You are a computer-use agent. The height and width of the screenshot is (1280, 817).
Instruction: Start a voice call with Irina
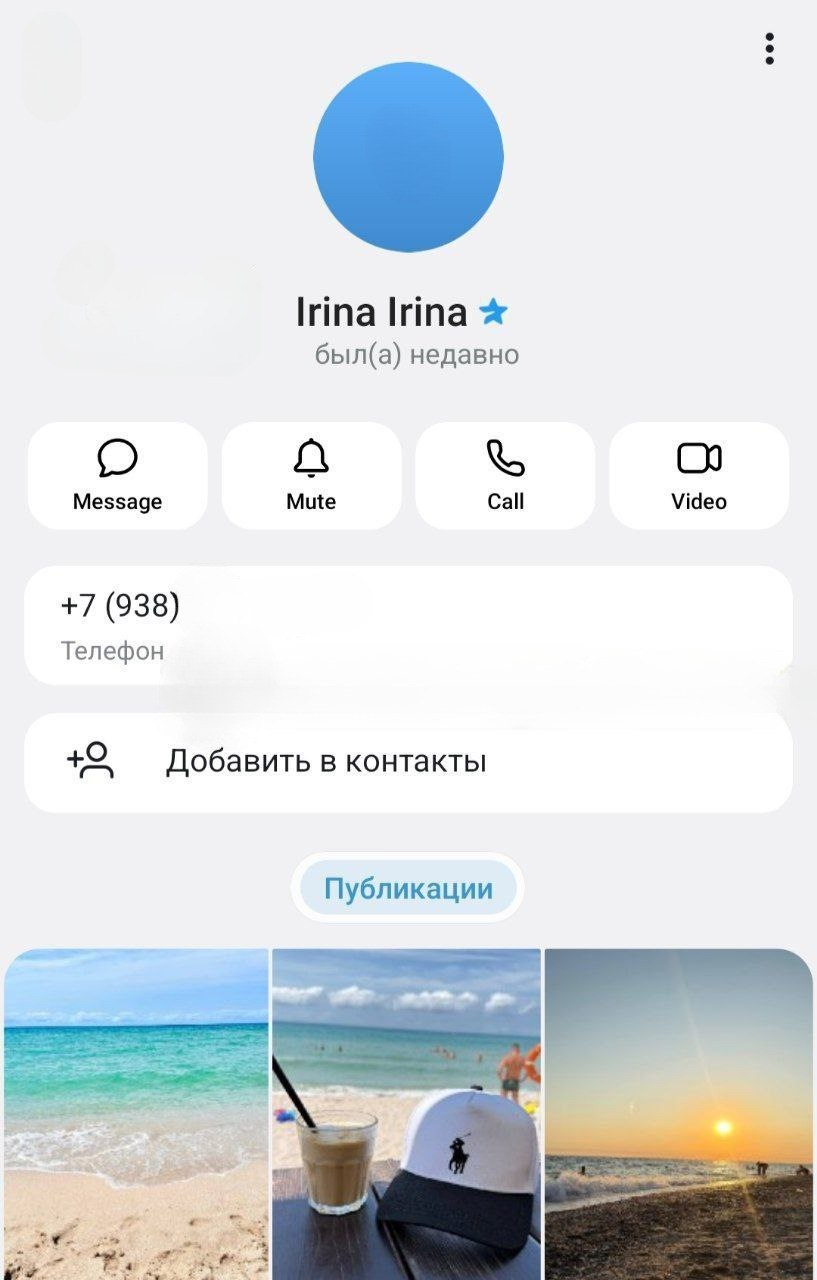coord(505,475)
